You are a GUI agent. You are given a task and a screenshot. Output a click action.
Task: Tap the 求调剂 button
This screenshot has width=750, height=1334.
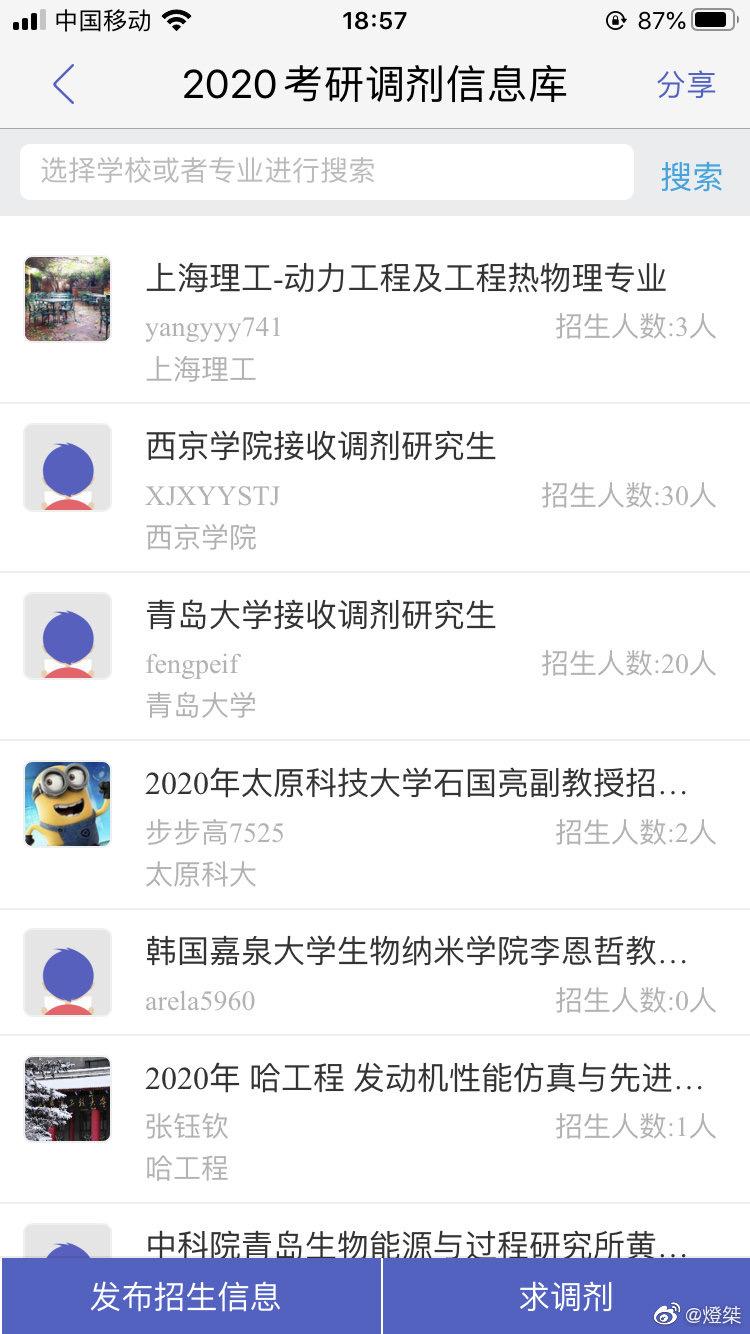[x=566, y=1296]
